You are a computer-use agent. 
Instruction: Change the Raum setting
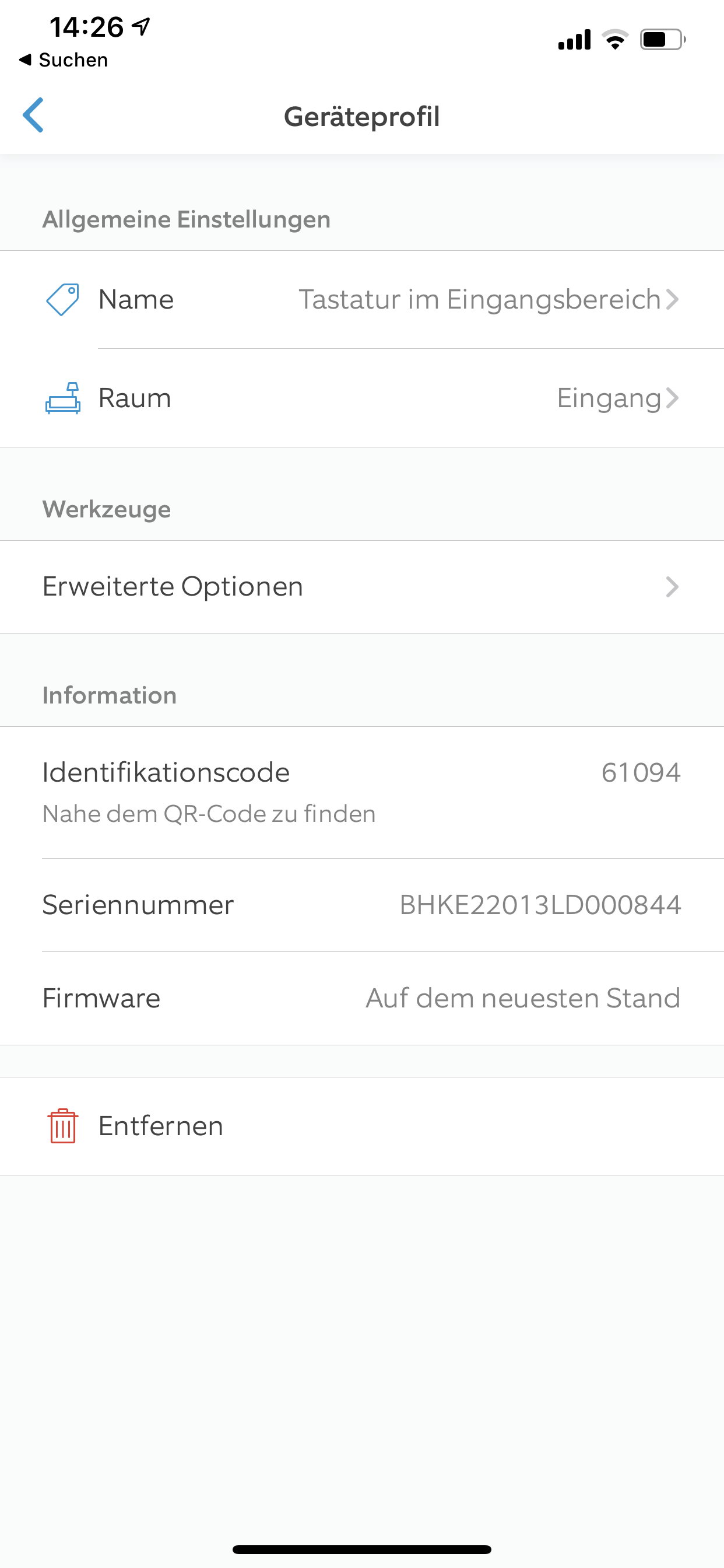[362, 398]
